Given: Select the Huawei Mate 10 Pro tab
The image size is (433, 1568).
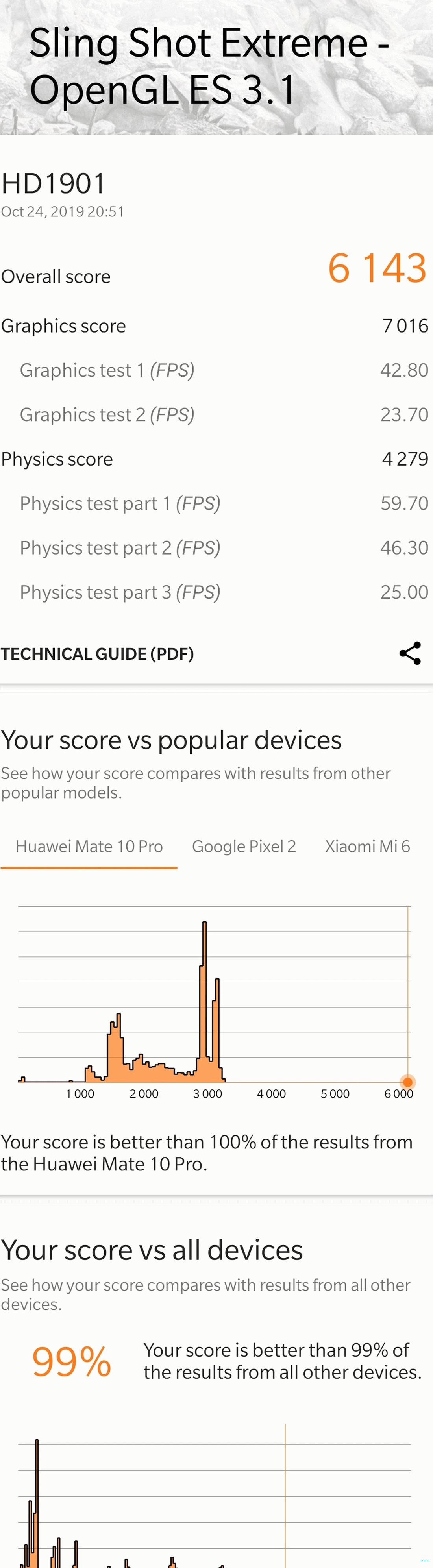Looking at the screenshot, I should 89,846.
